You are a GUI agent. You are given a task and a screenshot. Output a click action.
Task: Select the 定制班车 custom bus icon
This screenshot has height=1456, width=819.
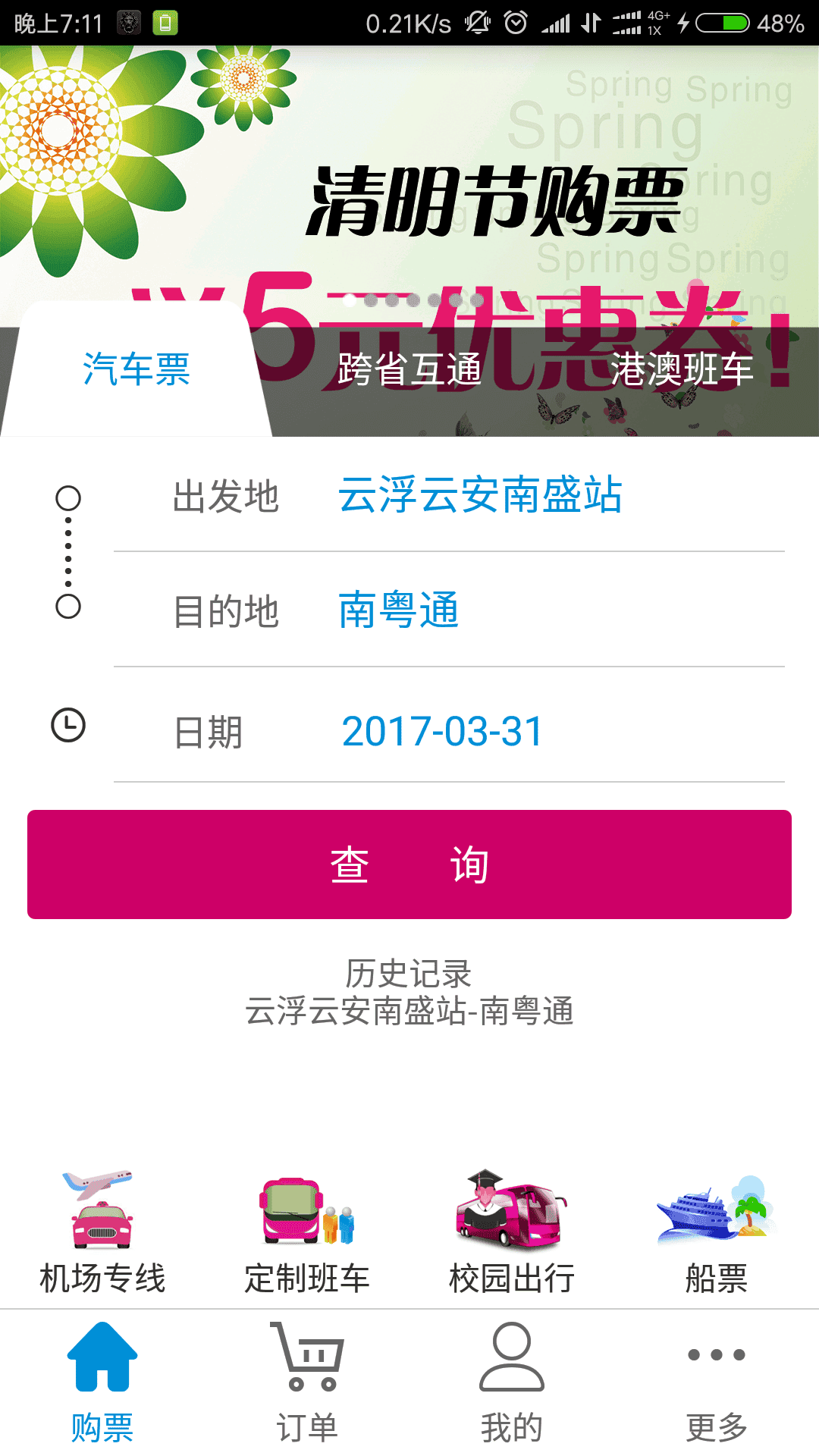tap(306, 1221)
